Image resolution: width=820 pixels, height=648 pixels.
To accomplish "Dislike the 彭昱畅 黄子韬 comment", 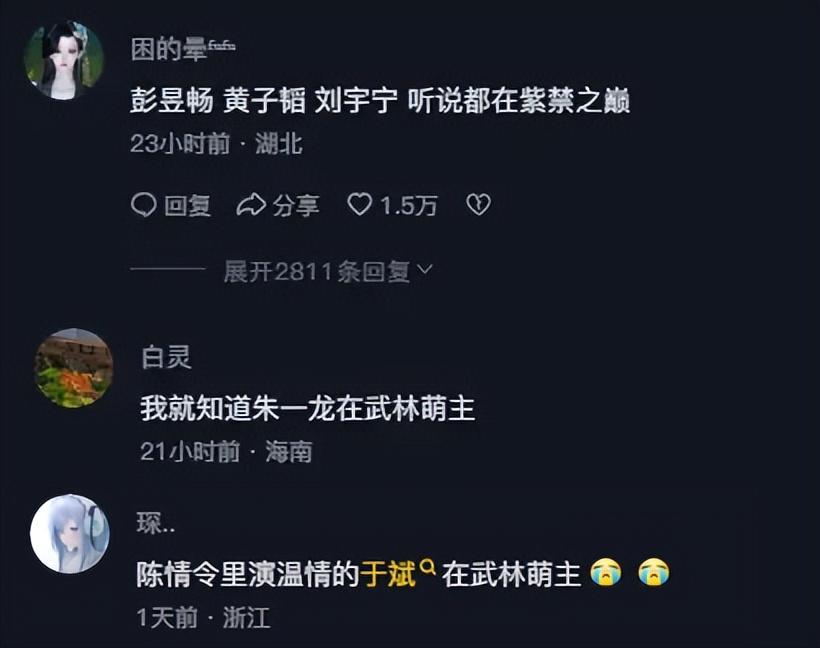I will [x=479, y=205].
